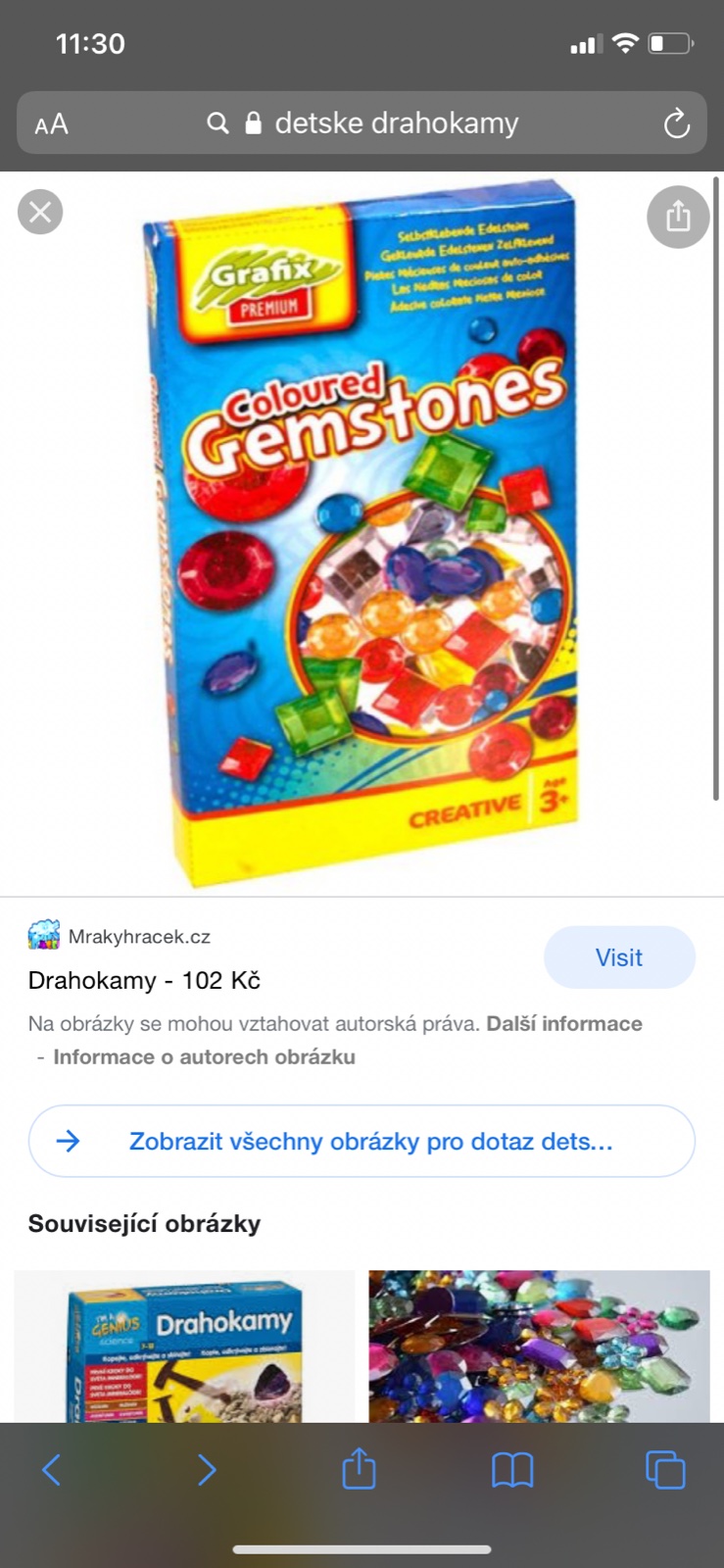Share this image via the round icon
Viewport: 724px width, 1568px height.
678,217
